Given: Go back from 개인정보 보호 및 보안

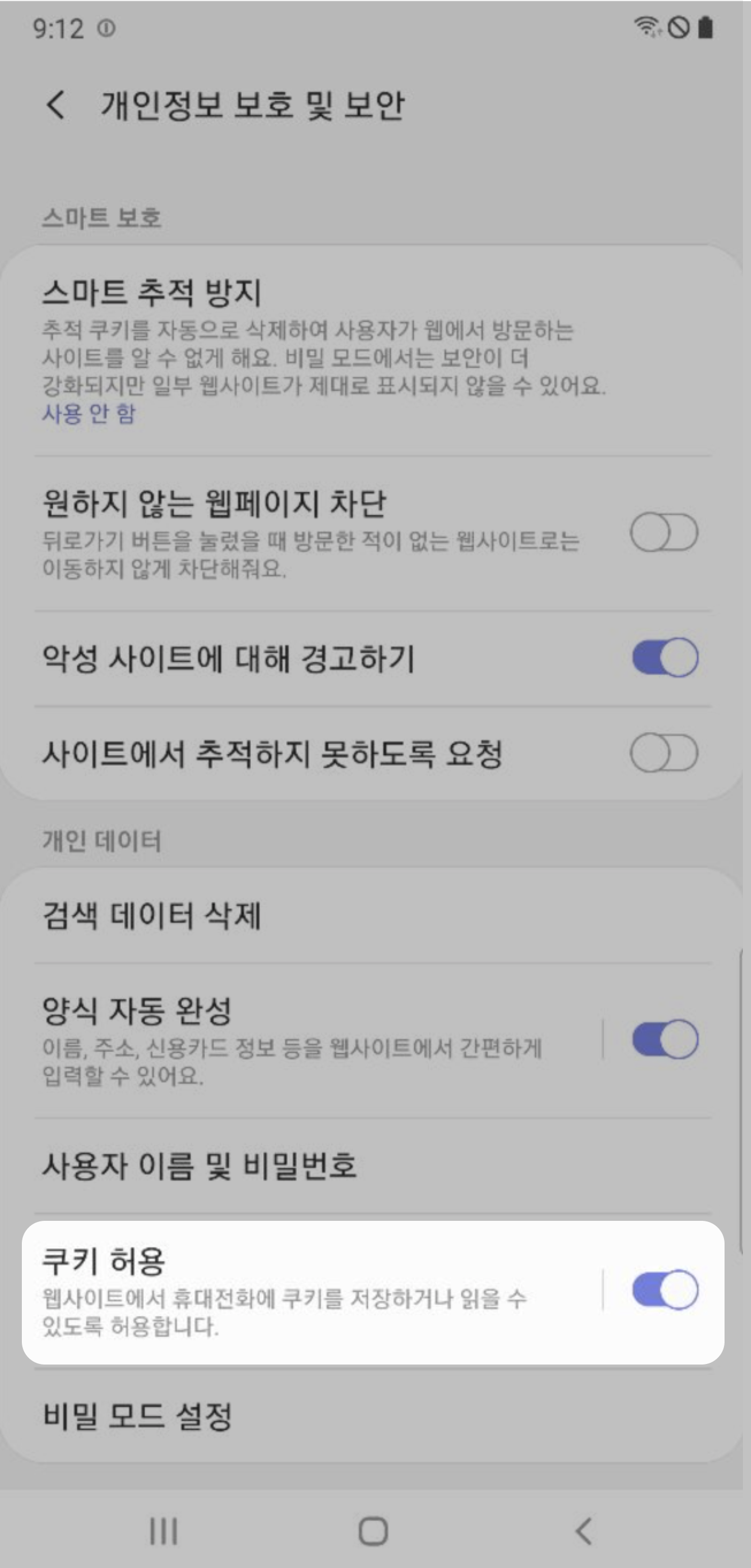Looking at the screenshot, I should (x=56, y=104).
